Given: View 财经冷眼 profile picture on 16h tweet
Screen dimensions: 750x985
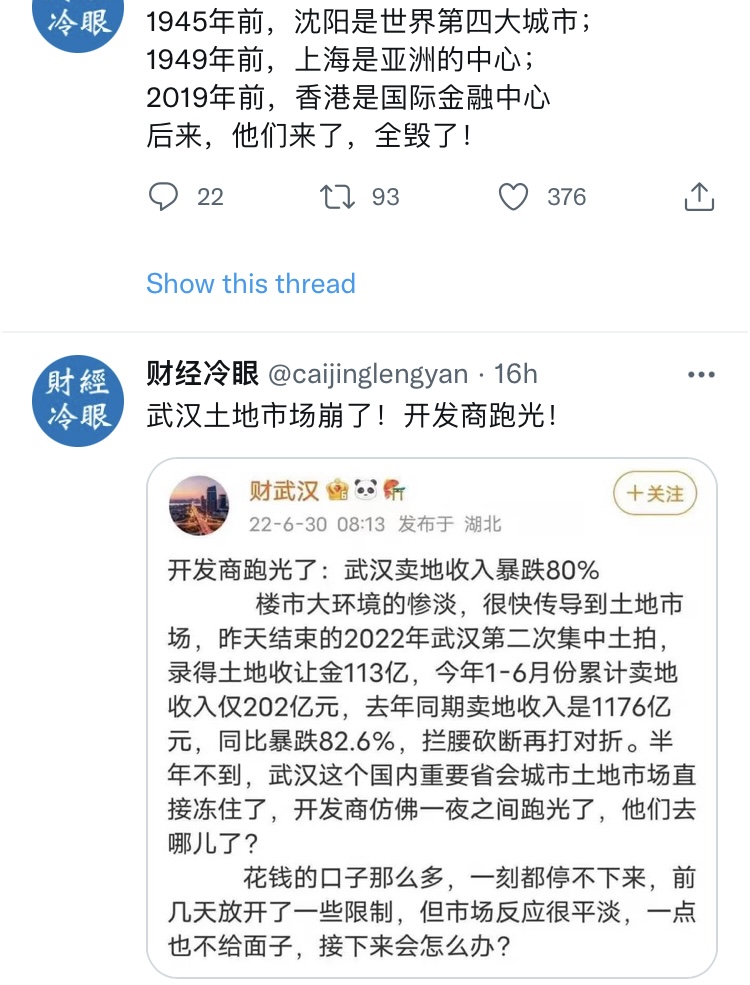Looking at the screenshot, I should pos(80,397).
